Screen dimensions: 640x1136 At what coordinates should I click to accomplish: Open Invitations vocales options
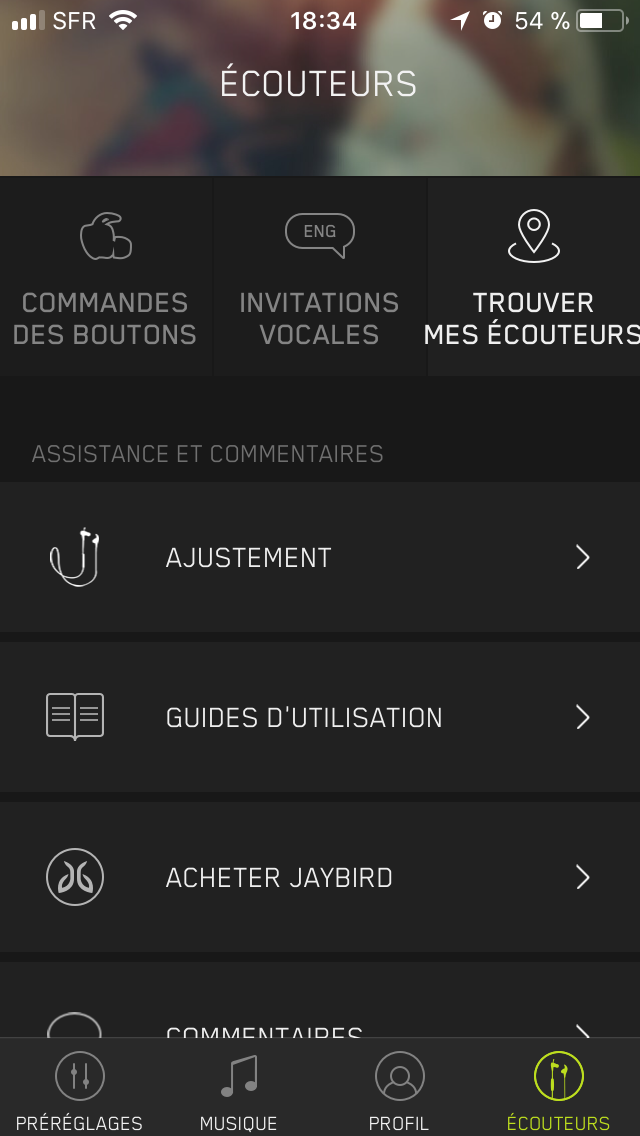click(x=319, y=277)
